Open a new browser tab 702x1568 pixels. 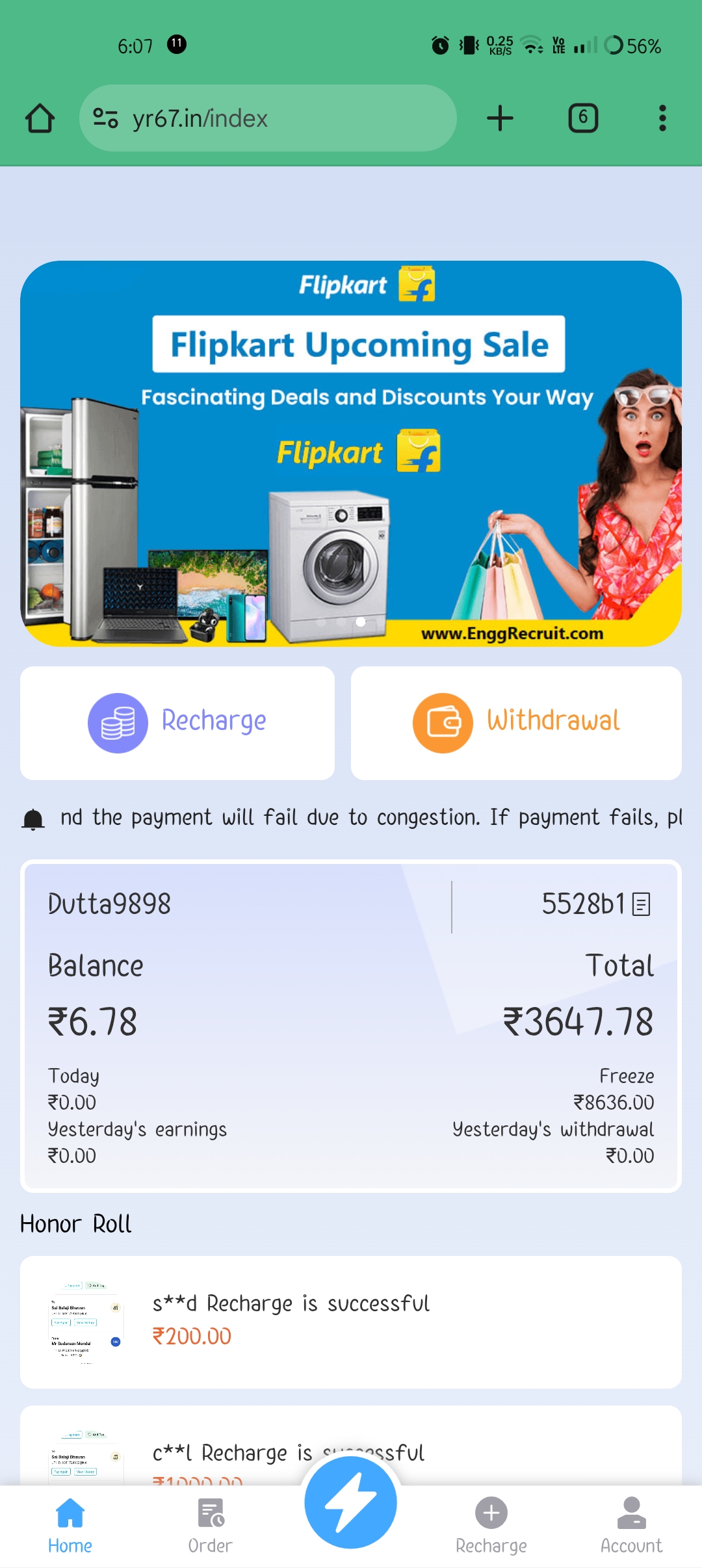click(500, 118)
